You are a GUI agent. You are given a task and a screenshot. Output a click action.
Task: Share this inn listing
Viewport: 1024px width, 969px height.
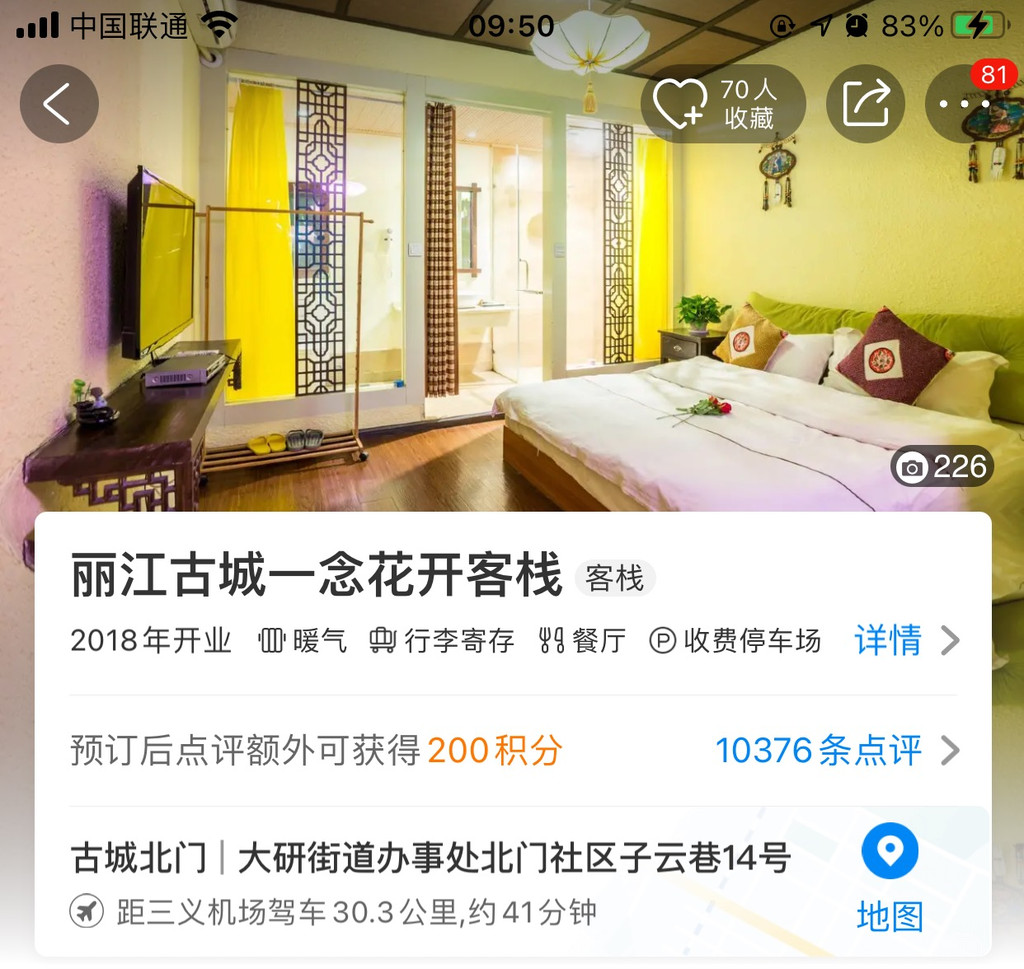[x=865, y=104]
